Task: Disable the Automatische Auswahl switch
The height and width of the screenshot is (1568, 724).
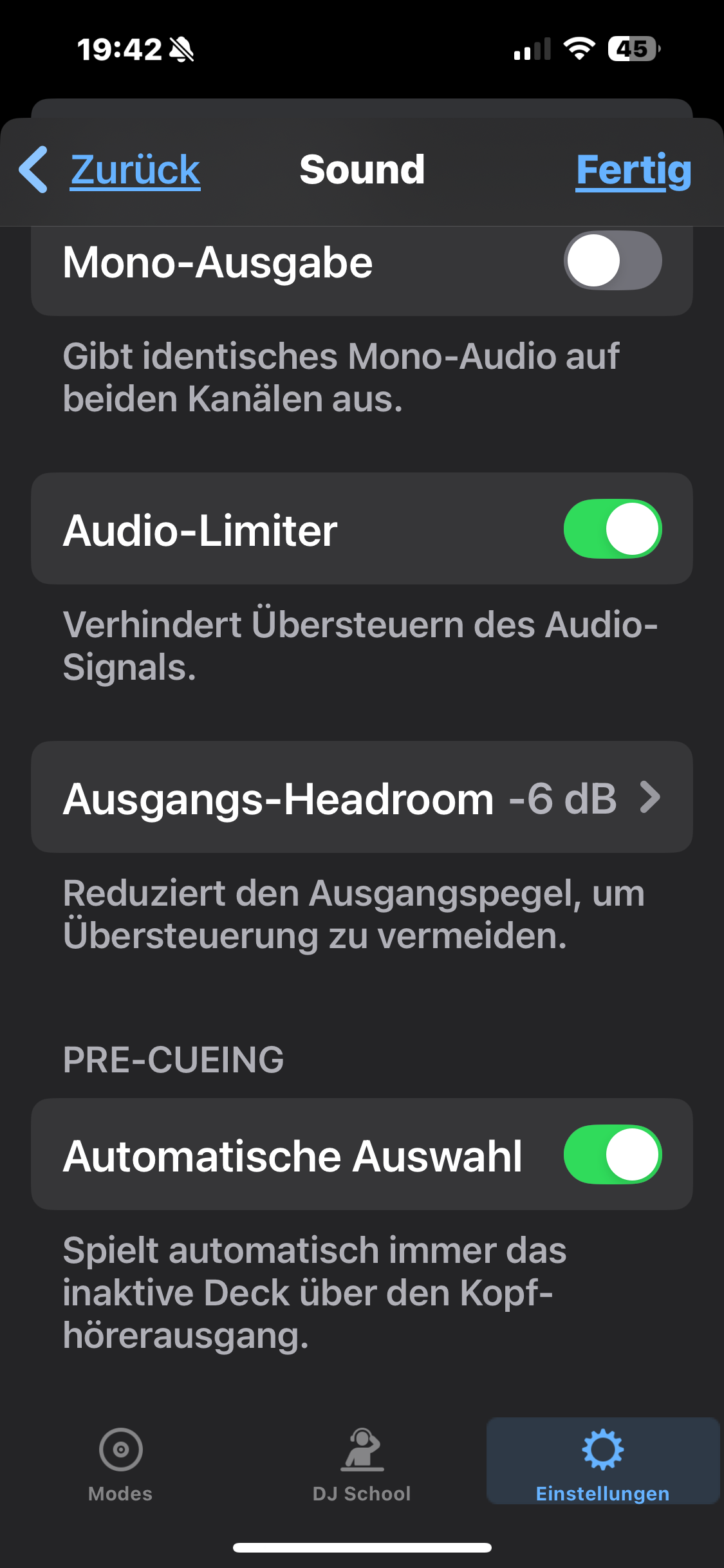Action: tap(612, 1154)
